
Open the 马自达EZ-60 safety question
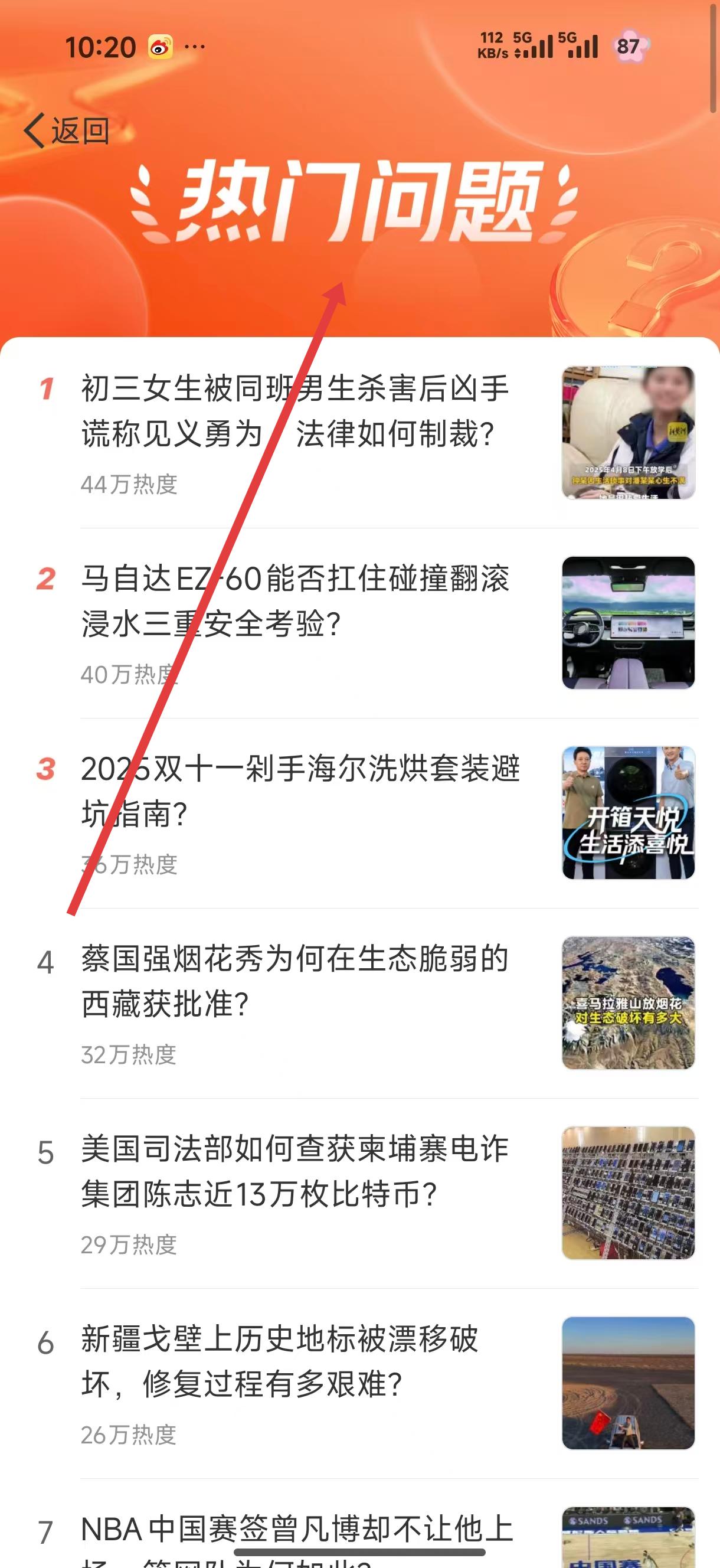tap(294, 602)
